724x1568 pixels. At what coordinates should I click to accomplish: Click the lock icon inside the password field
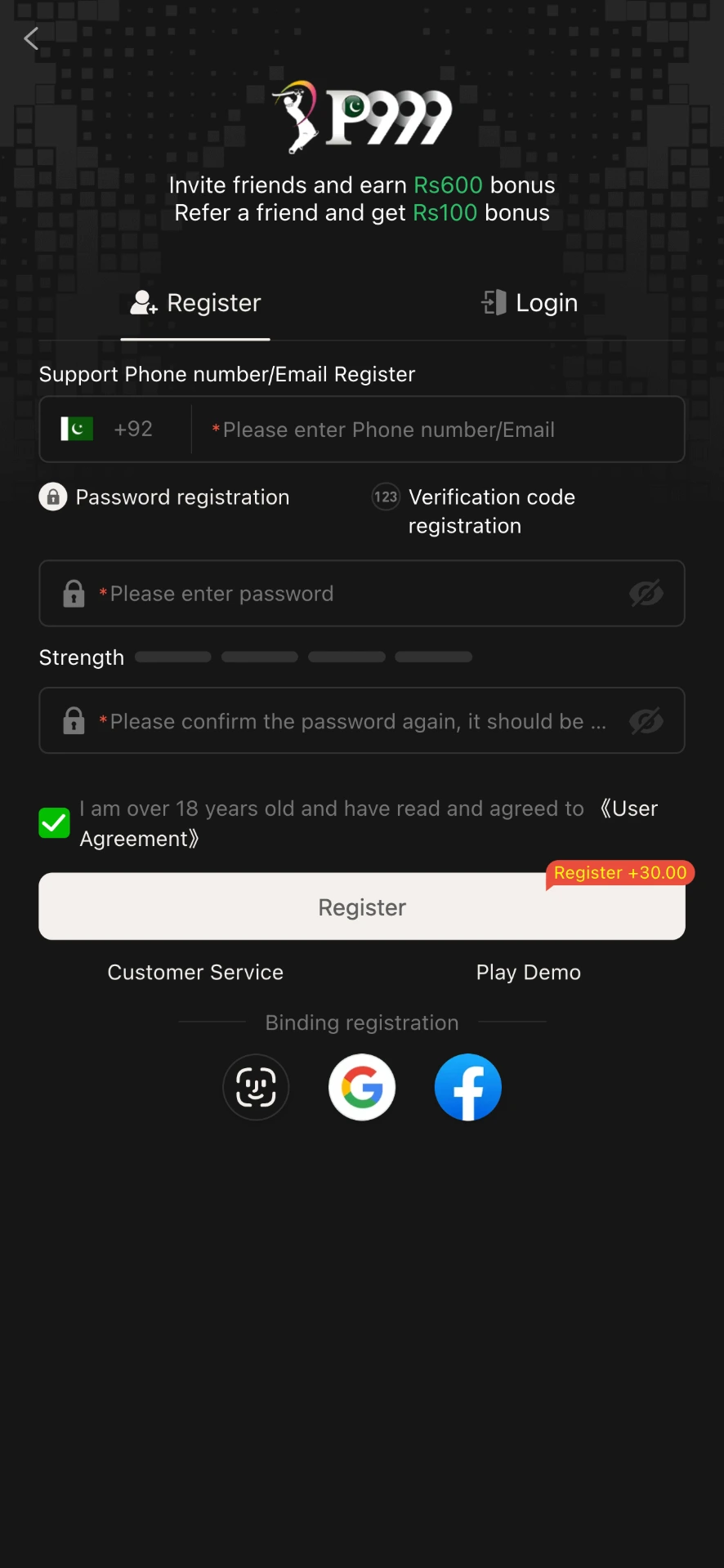pos(74,593)
